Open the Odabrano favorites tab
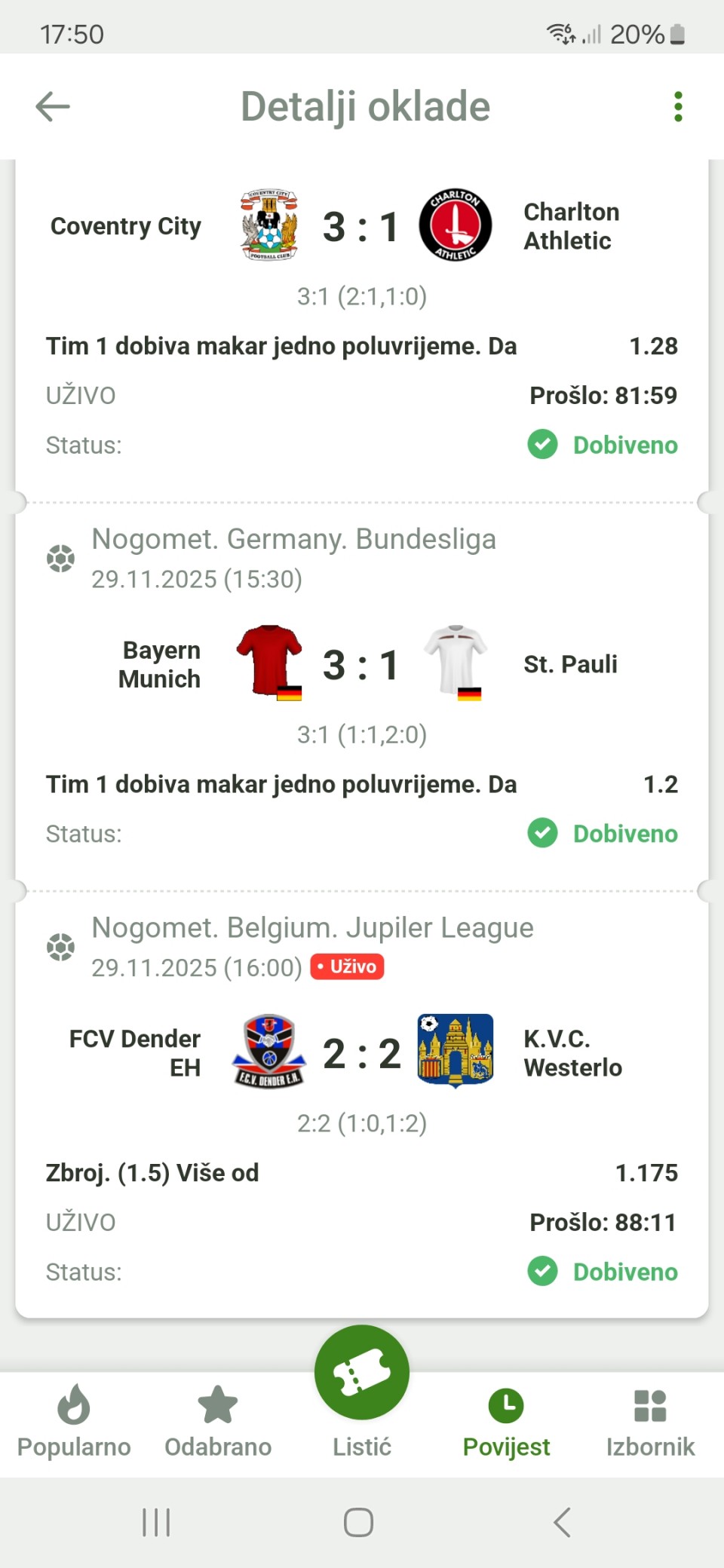The image size is (724, 1568). pyautogui.click(x=218, y=1421)
